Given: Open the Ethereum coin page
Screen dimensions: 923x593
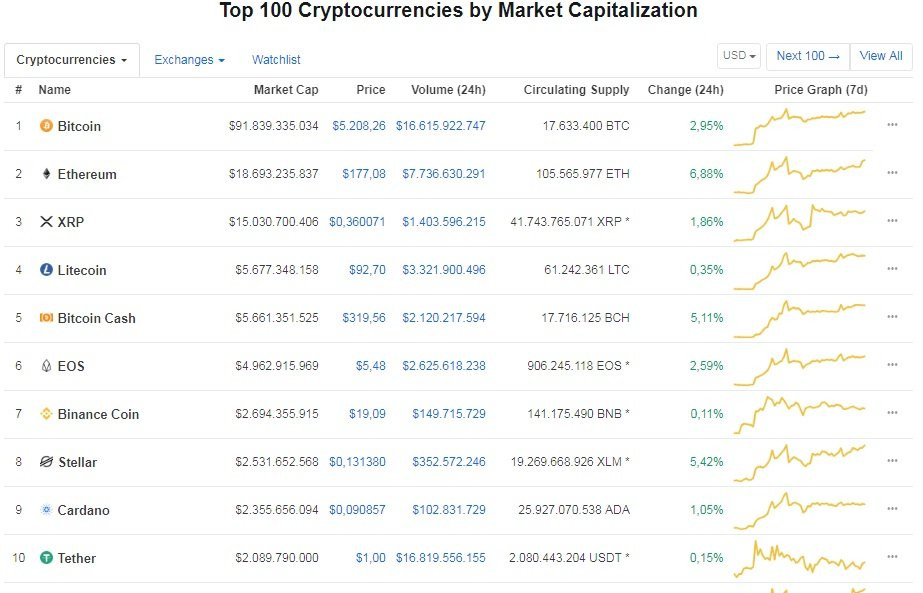Looking at the screenshot, I should pyautogui.click(x=87, y=174).
